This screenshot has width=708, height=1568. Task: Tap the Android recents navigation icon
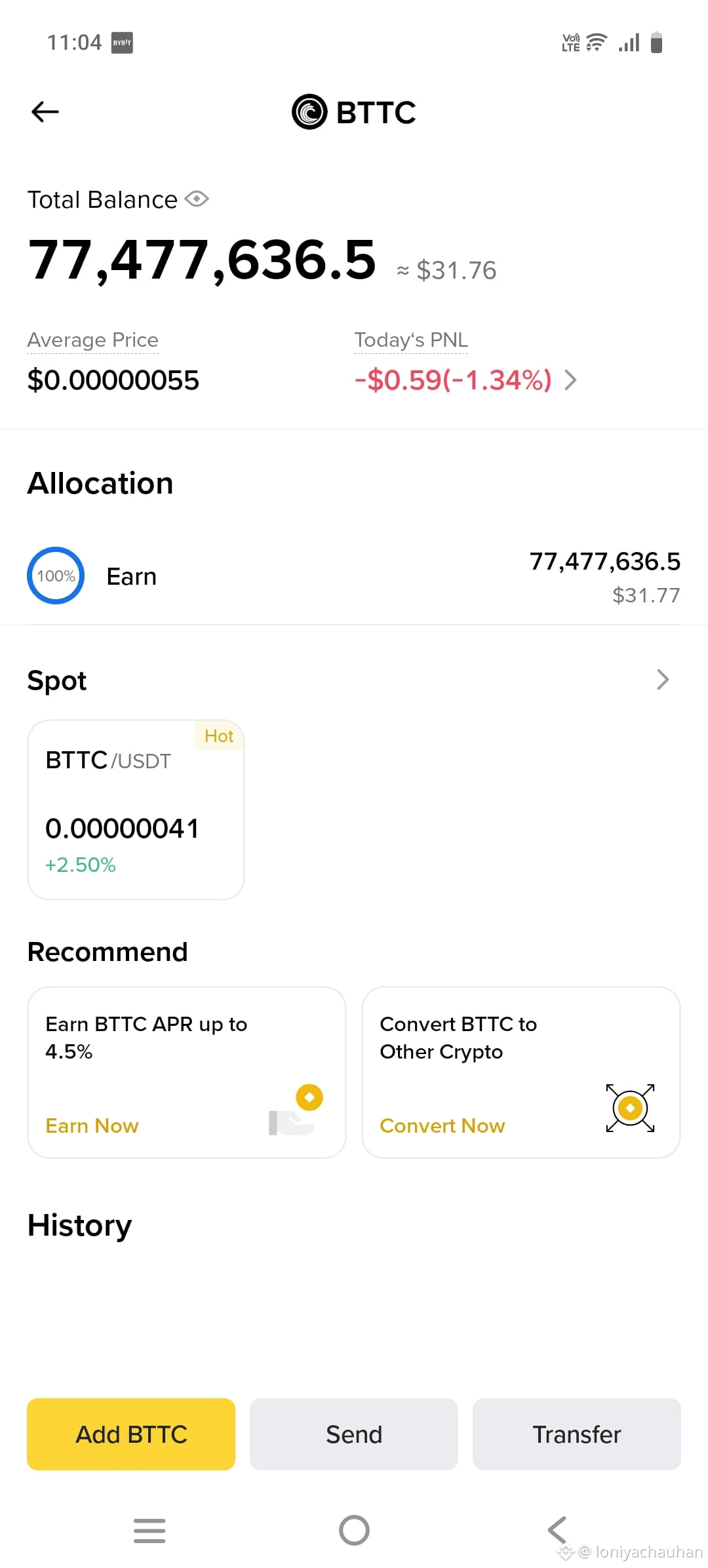149,1531
